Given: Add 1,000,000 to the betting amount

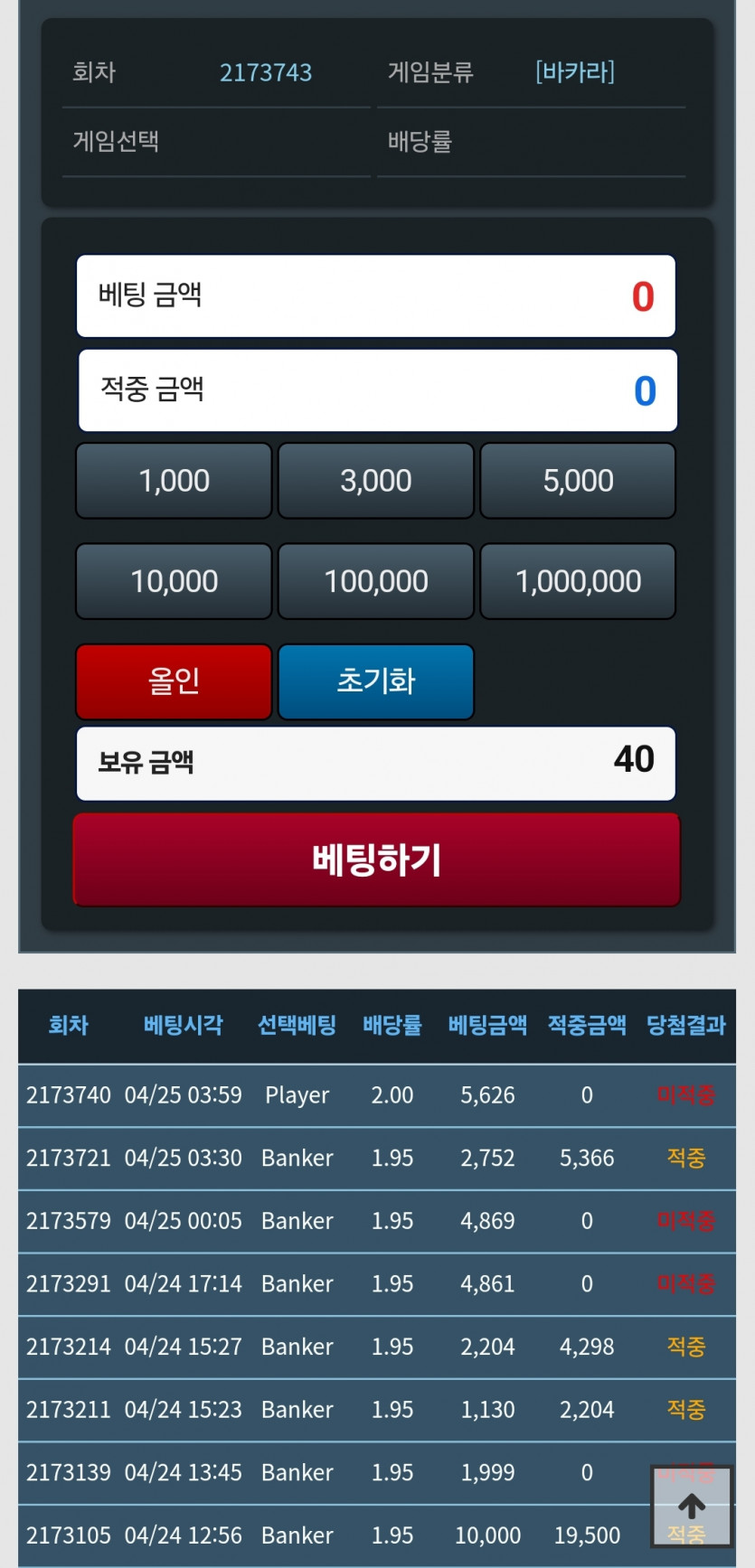Looking at the screenshot, I should point(578,581).
